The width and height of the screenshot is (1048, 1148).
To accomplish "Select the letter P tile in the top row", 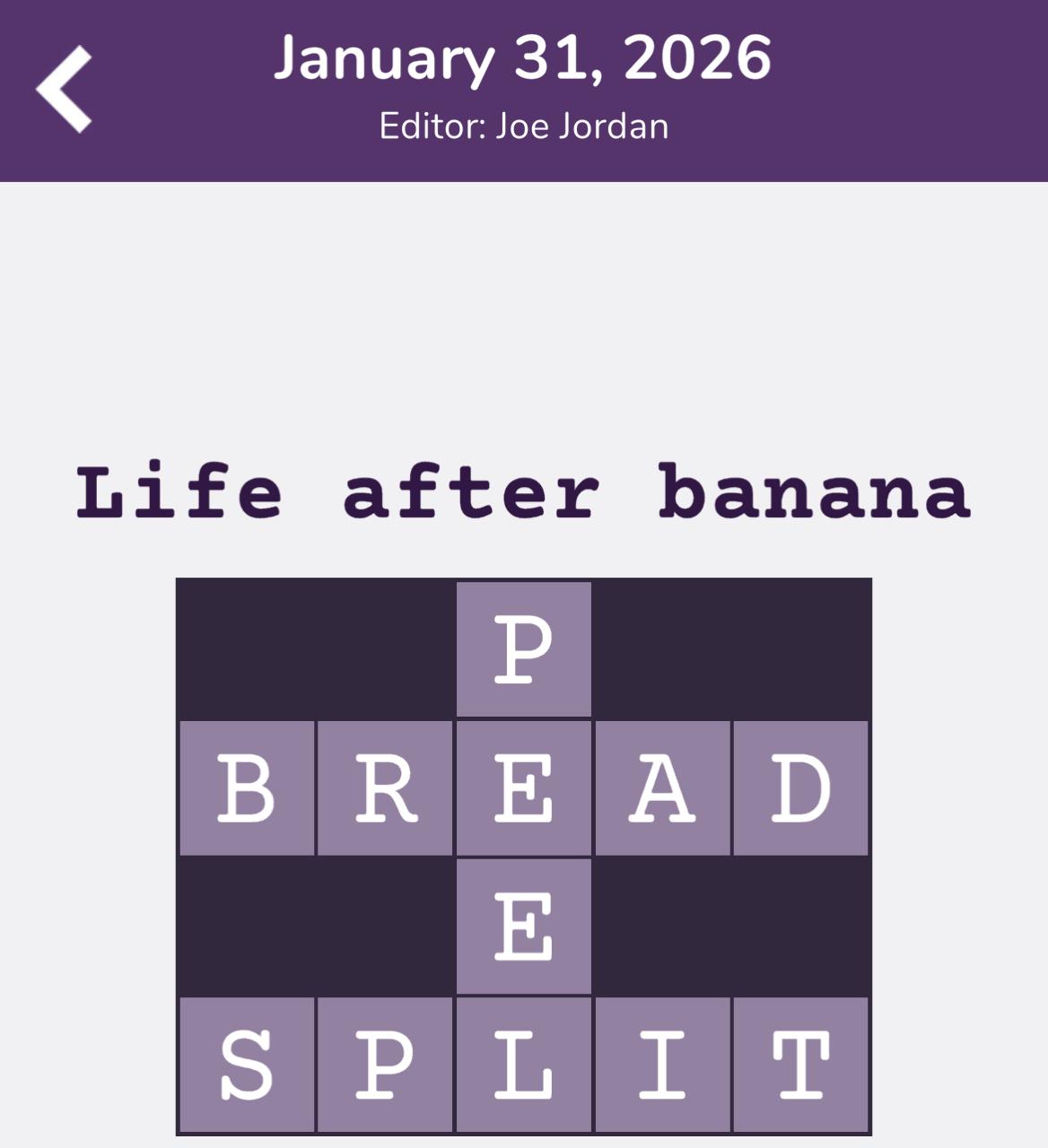I will pos(525,650).
